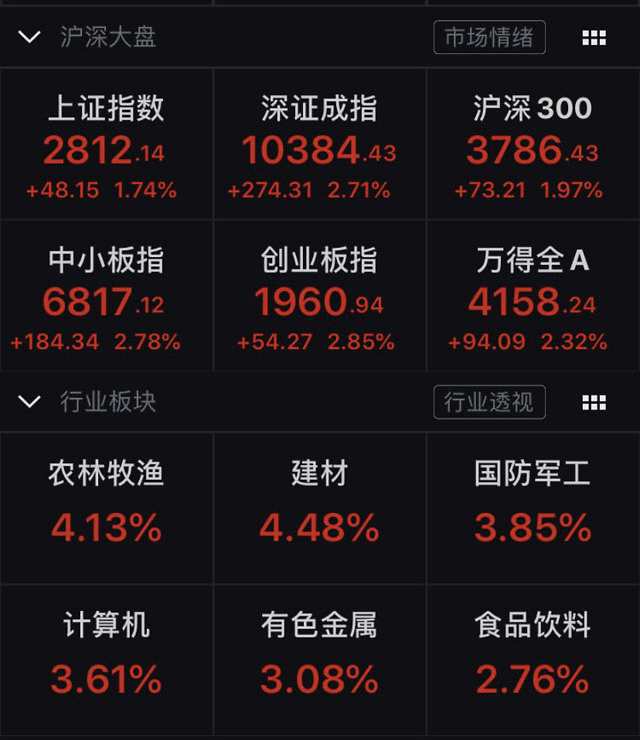Open 国防军工 sector details
Viewport: 640px width, 740px height.
533,508
